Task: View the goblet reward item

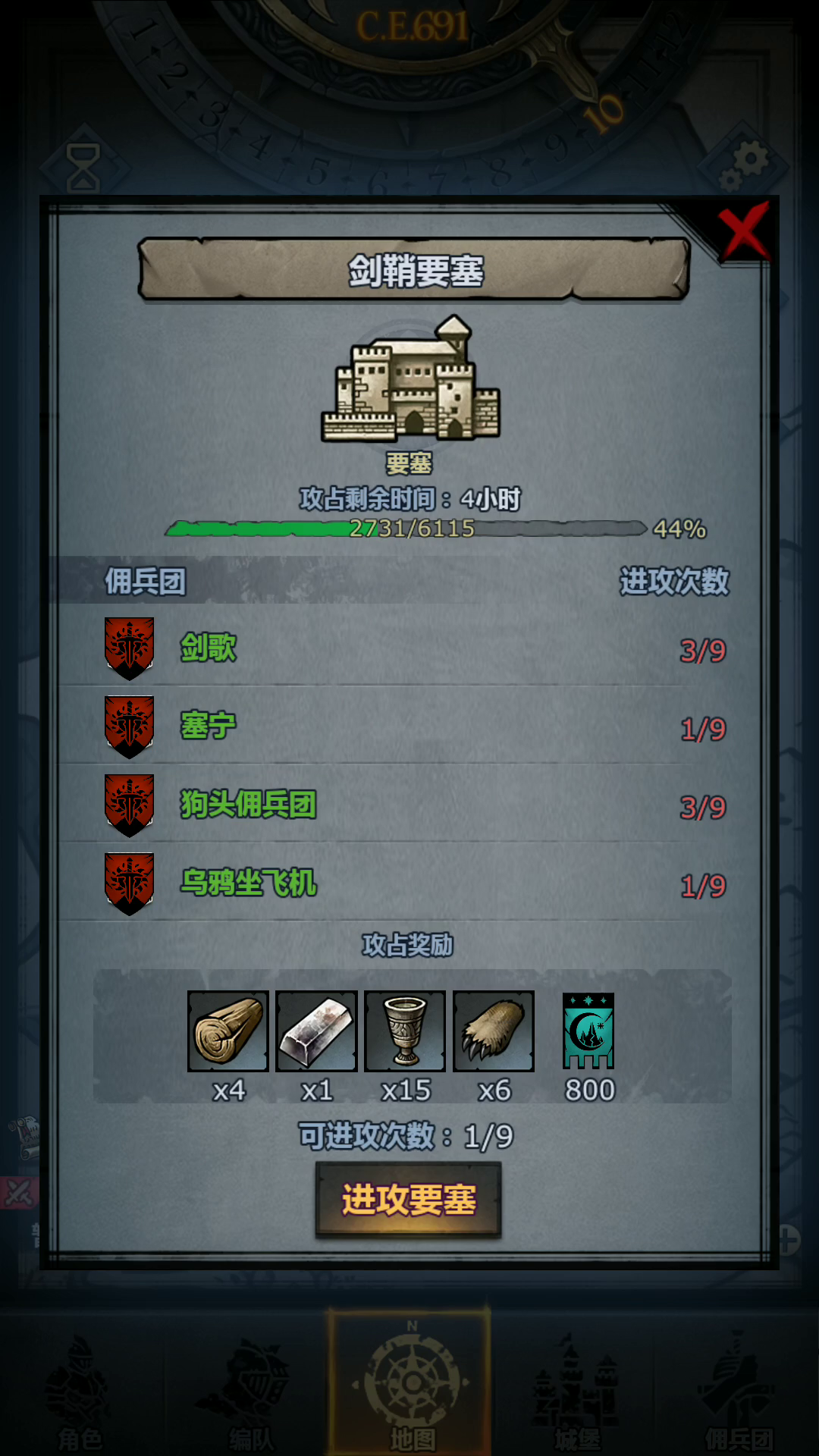Action: 405,1031
